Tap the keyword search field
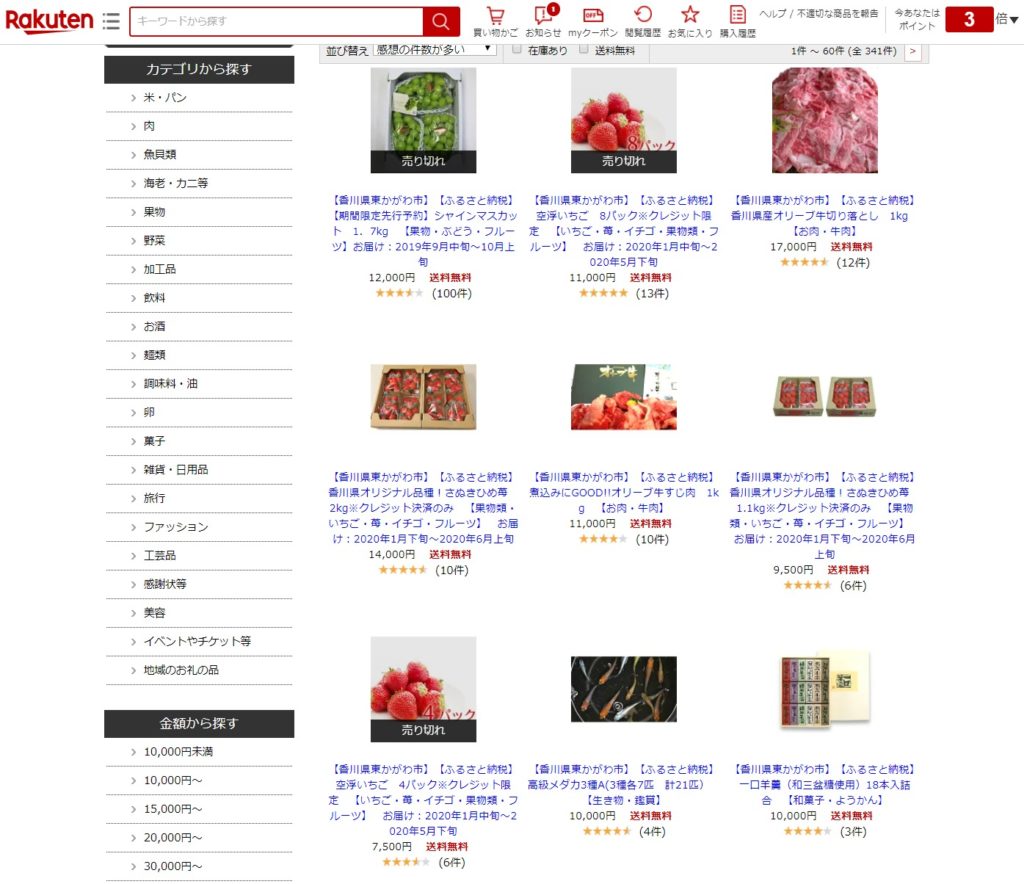The height and width of the screenshot is (884, 1024). click(275, 21)
